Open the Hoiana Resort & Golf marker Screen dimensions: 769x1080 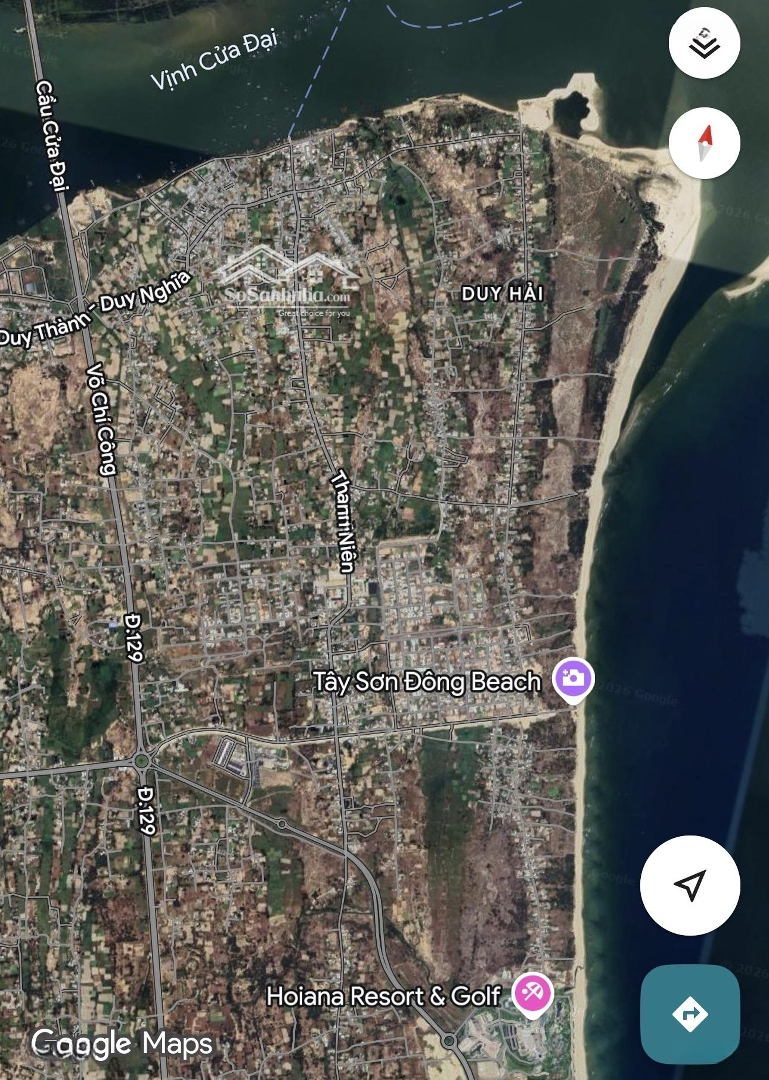tap(532, 994)
